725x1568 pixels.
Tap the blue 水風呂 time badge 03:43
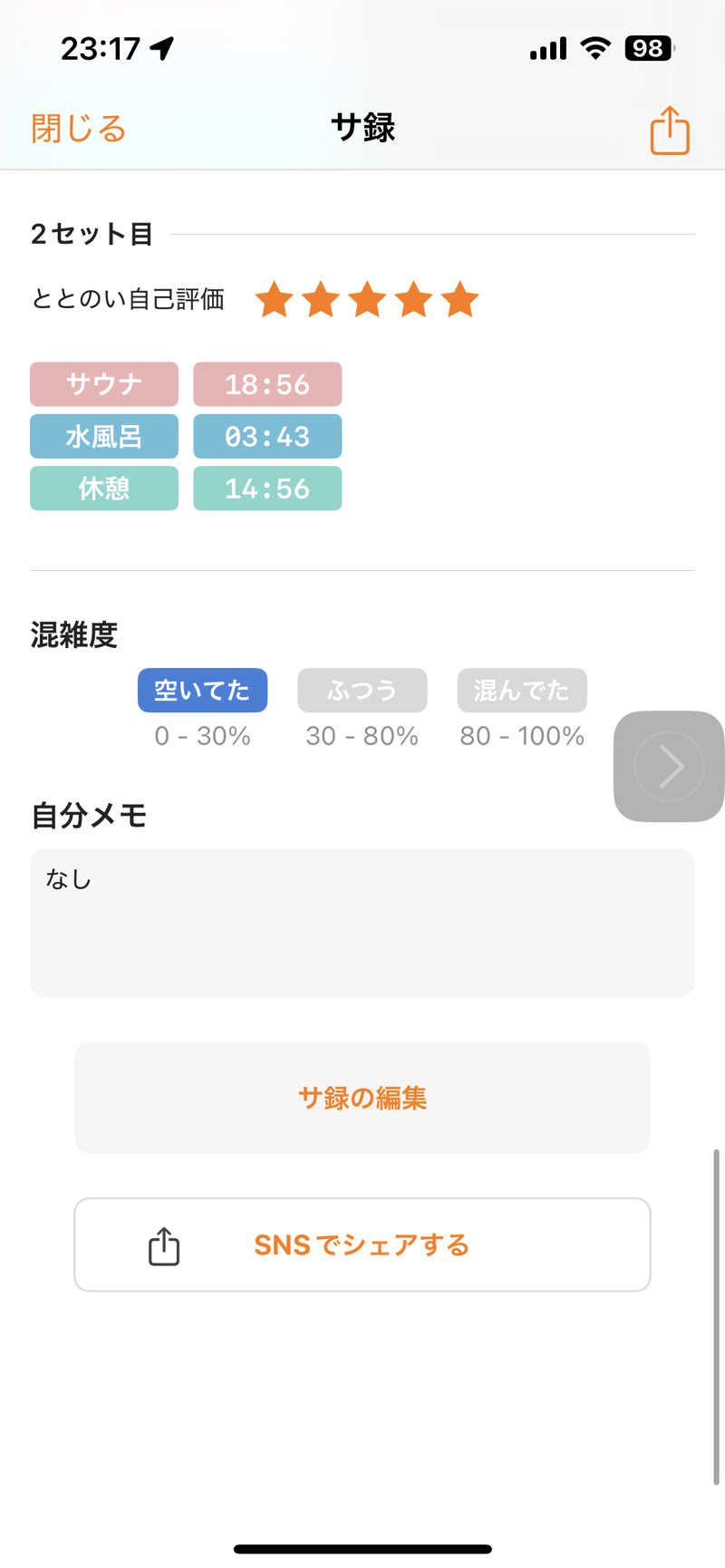[267, 436]
